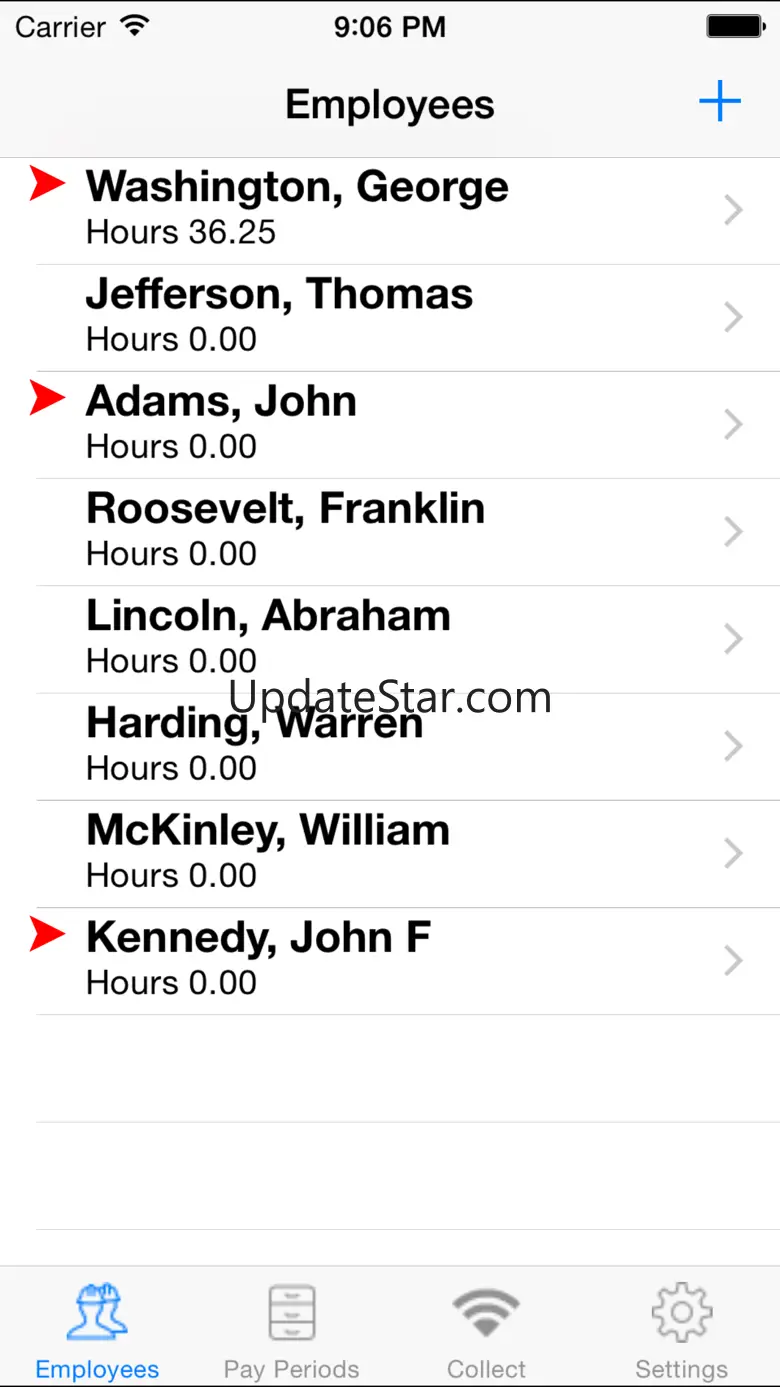Tap the Harding, Warren row
Viewport: 780px width, 1387px height.
(390, 747)
